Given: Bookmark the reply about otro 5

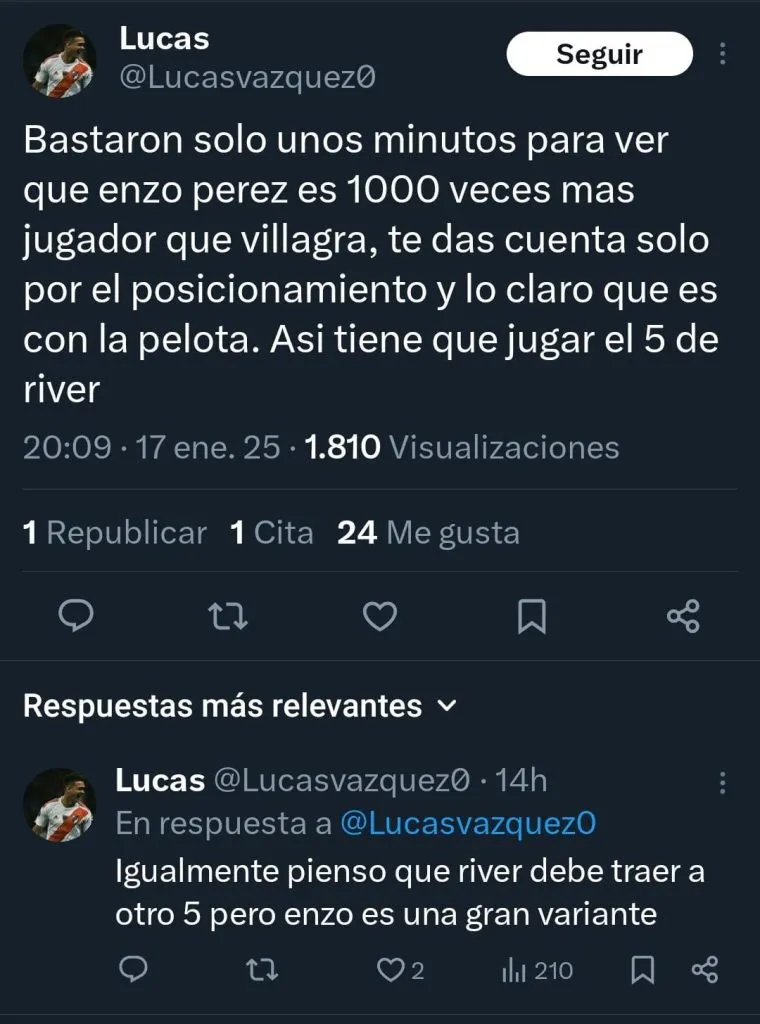Looking at the screenshot, I should point(644,969).
